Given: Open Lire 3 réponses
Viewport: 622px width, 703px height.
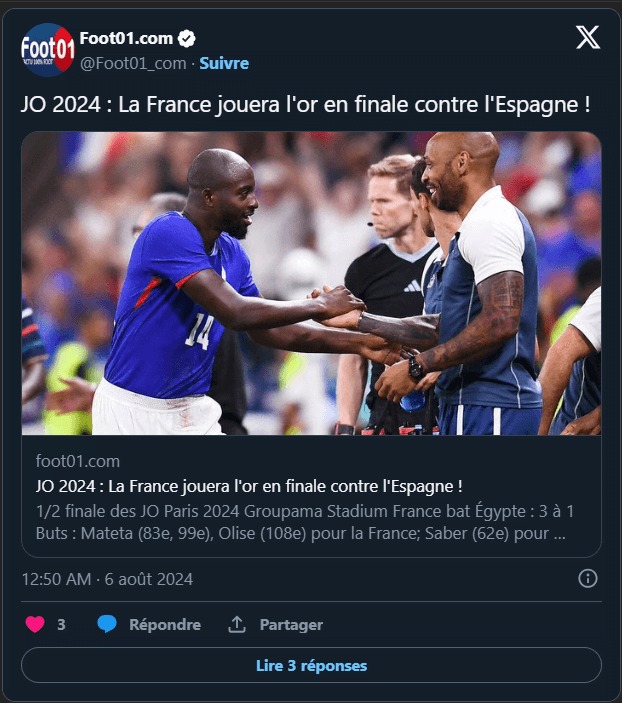Looking at the screenshot, I should [x=311, y=665].
